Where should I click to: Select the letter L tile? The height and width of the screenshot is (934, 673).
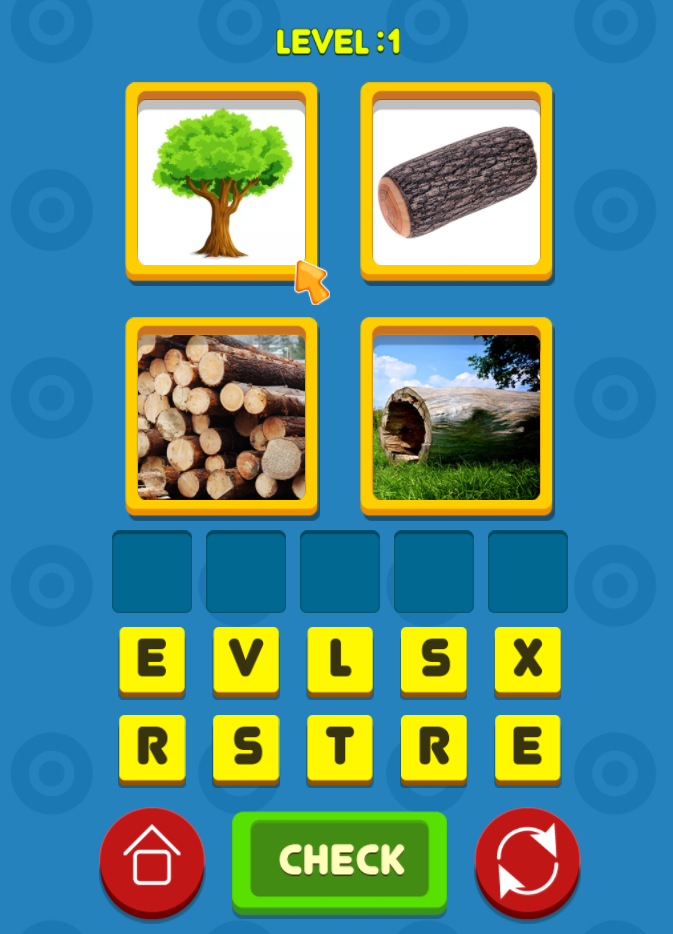tap(340, 659)
